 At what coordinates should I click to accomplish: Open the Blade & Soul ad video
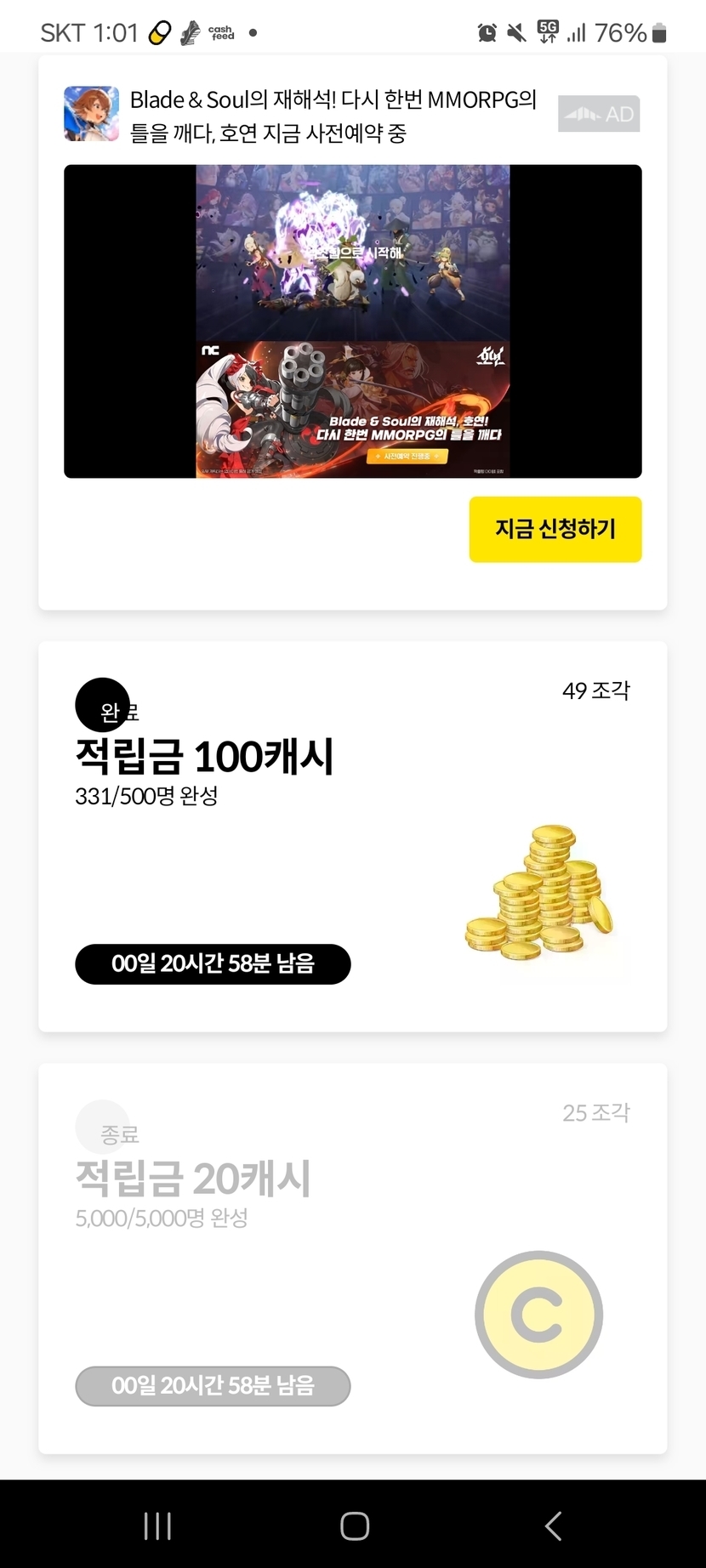coord(352,321)
